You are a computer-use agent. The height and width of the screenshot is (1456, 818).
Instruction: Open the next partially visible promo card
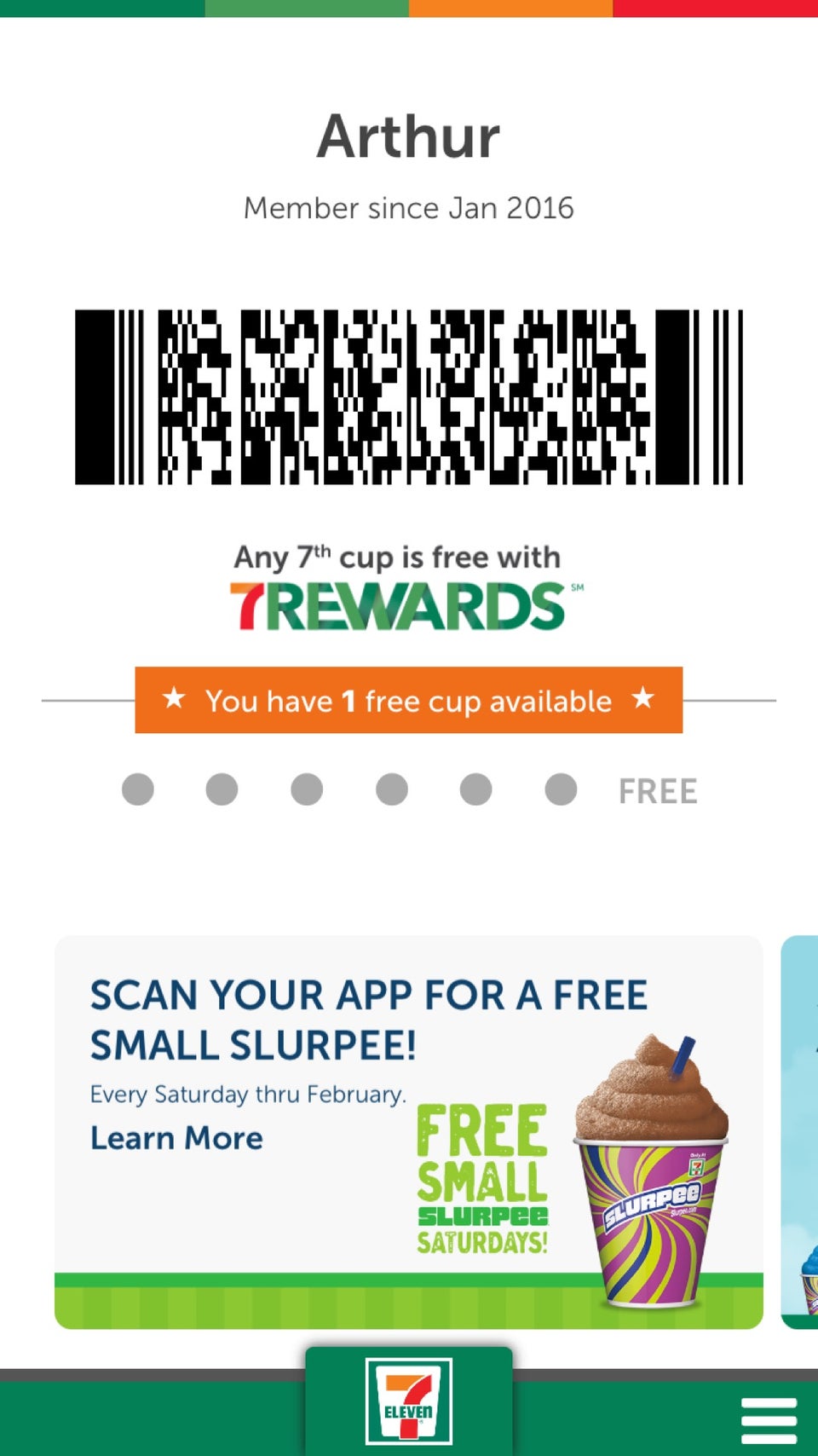coord(801,1131)
